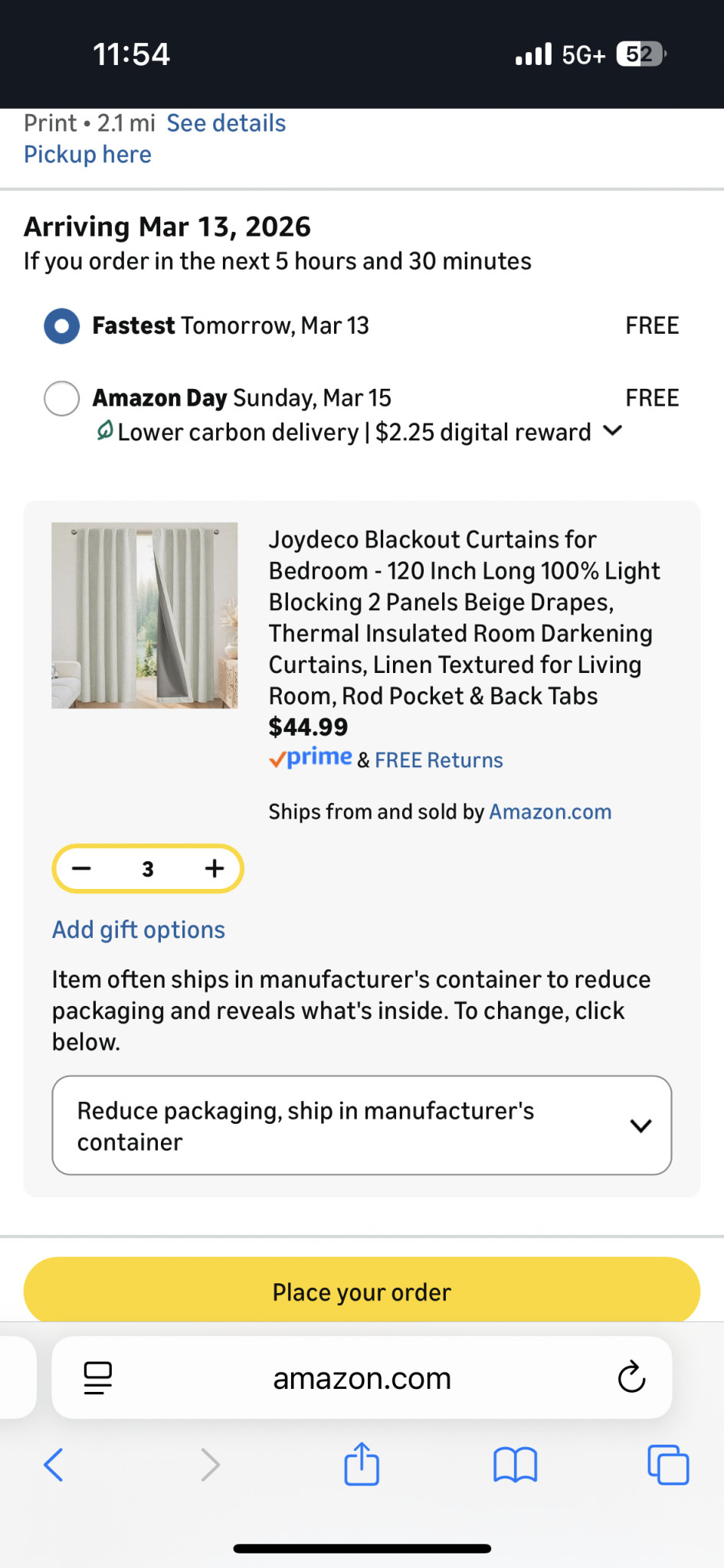This screenshot has height=1568, width=724.
Task: Open the Safari bookmarks
Action: pyautogui.click(x=515, y=1465)
